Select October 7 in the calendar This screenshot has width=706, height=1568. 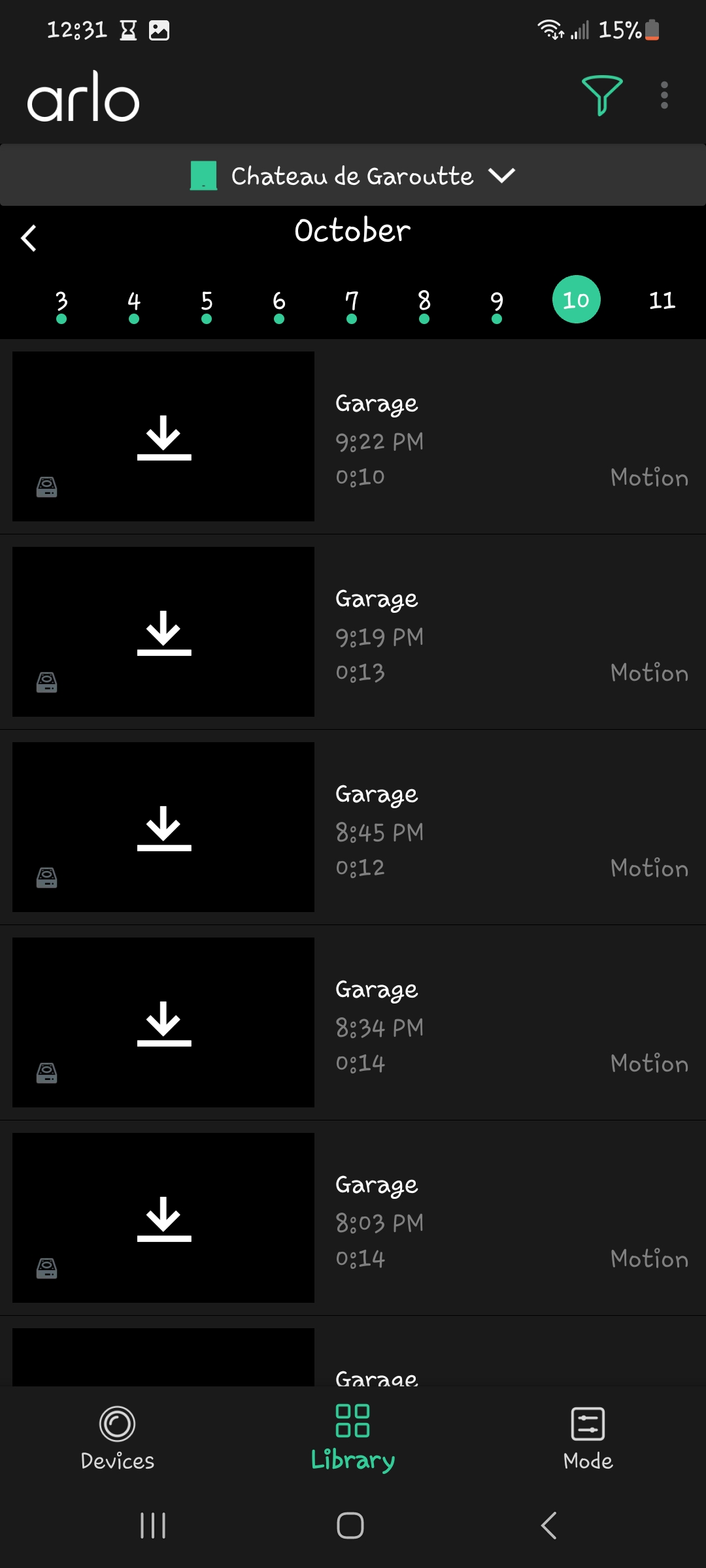(352, 301)
